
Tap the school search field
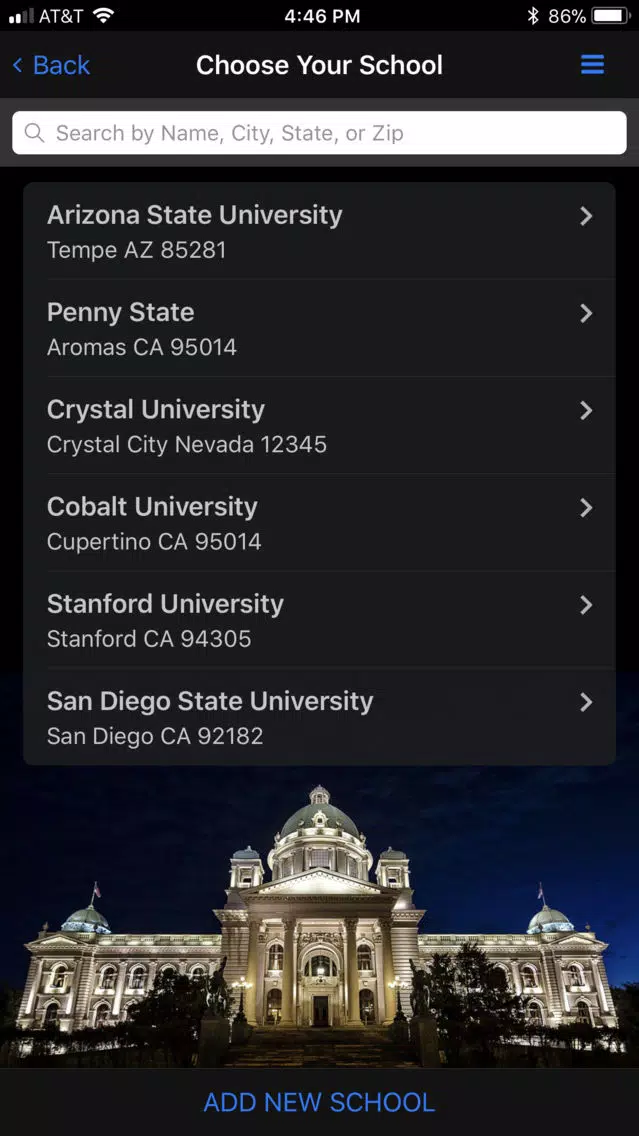[x=320, y=133]
